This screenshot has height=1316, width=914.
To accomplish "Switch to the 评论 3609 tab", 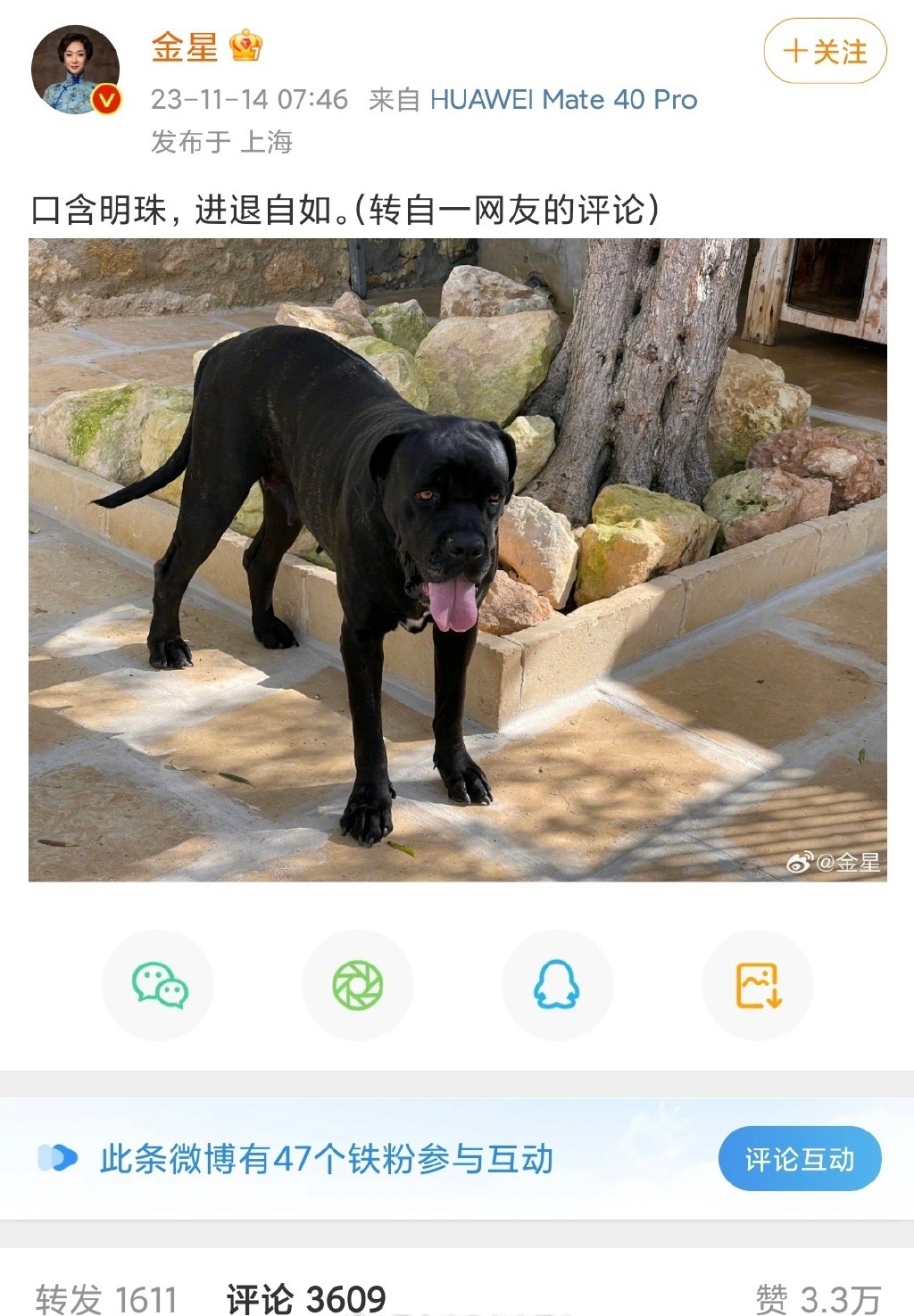I will 306,1298.
